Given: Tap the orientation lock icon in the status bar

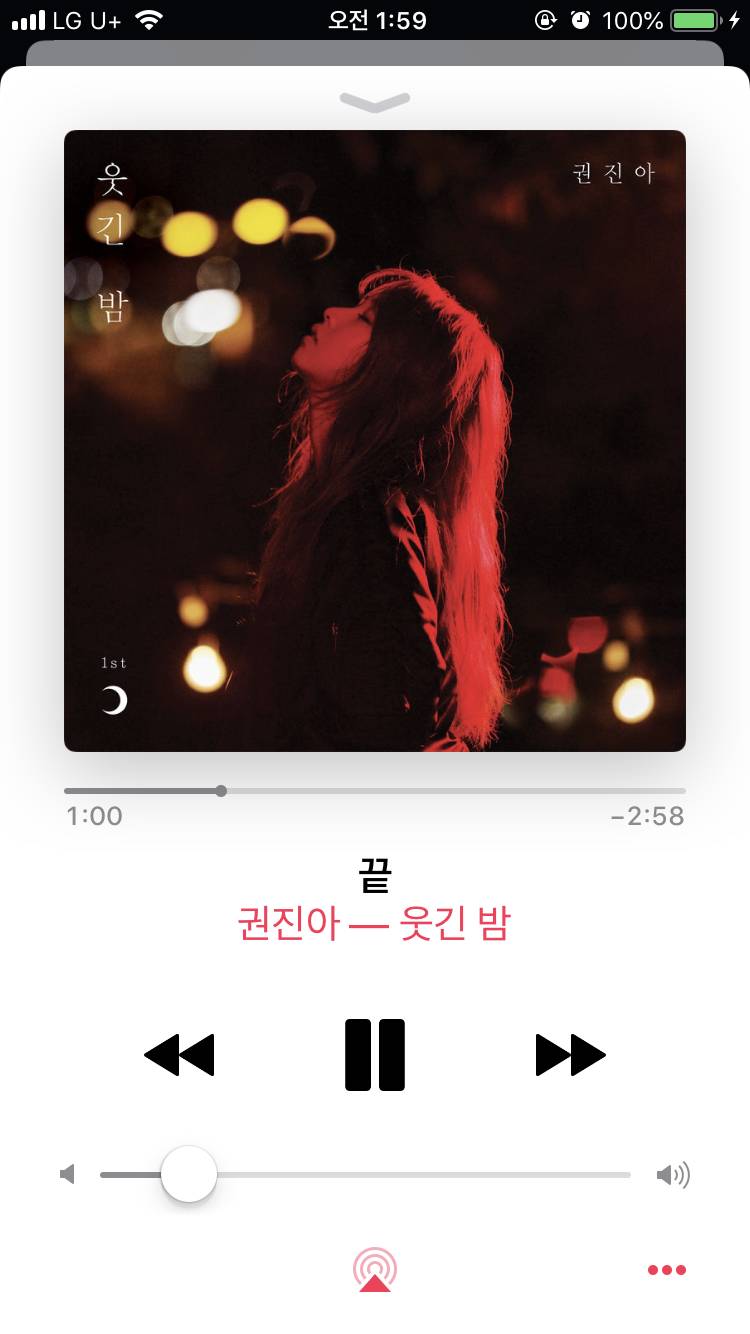Looking at the screenshot, I should [x=545, y=18].
